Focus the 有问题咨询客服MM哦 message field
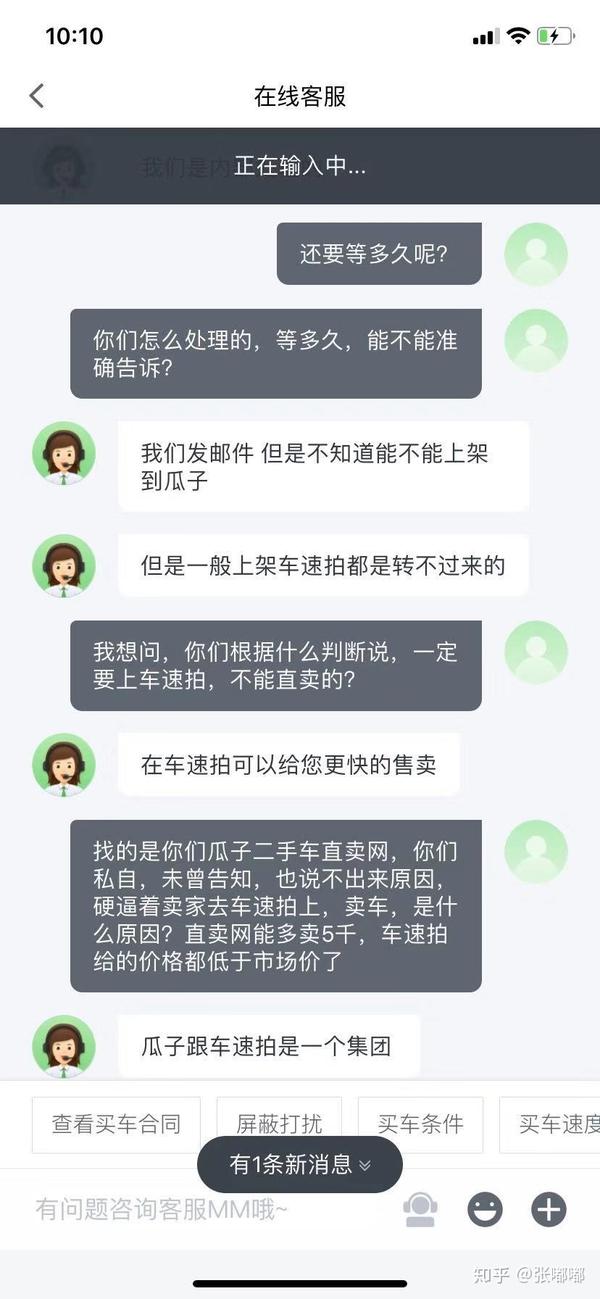600x1299 pixels. point(200,1210)
